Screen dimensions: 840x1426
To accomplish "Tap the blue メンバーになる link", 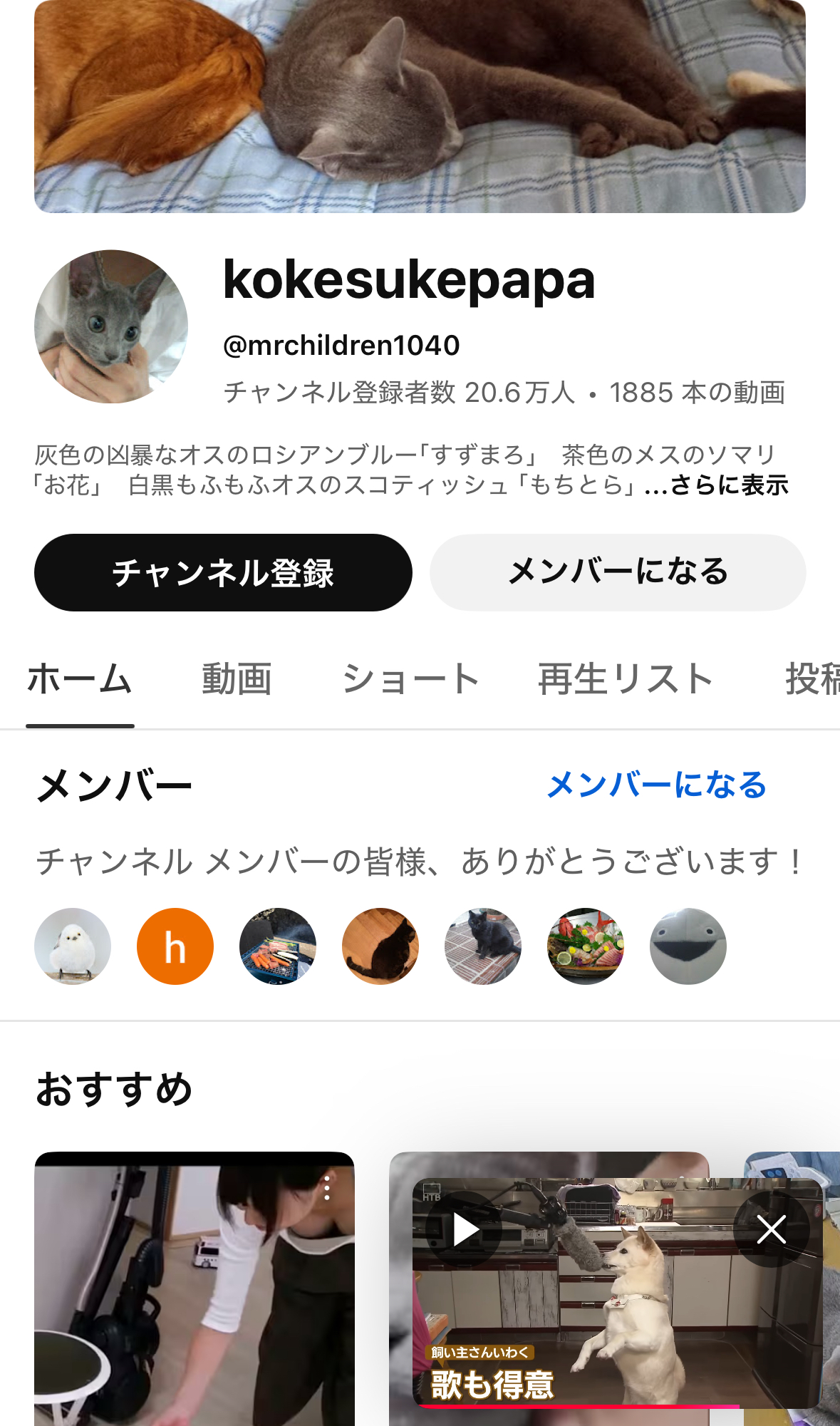I will (x=656, y=785).
